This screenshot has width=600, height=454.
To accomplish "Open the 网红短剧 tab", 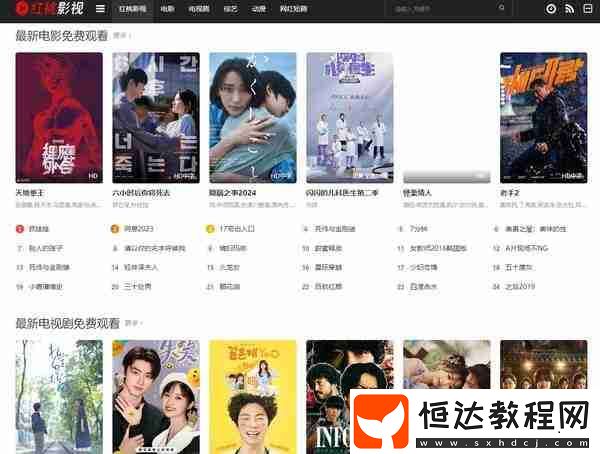I will (294, 8).
